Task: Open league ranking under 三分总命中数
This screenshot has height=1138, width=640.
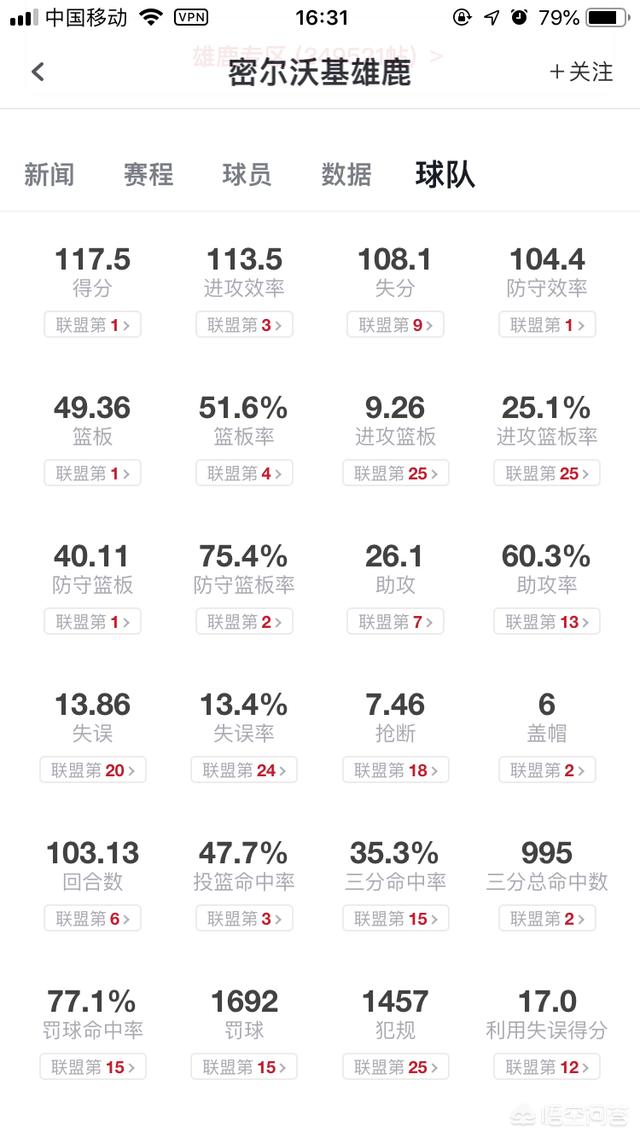Action: pyautogui.click(x=547, y=918)
